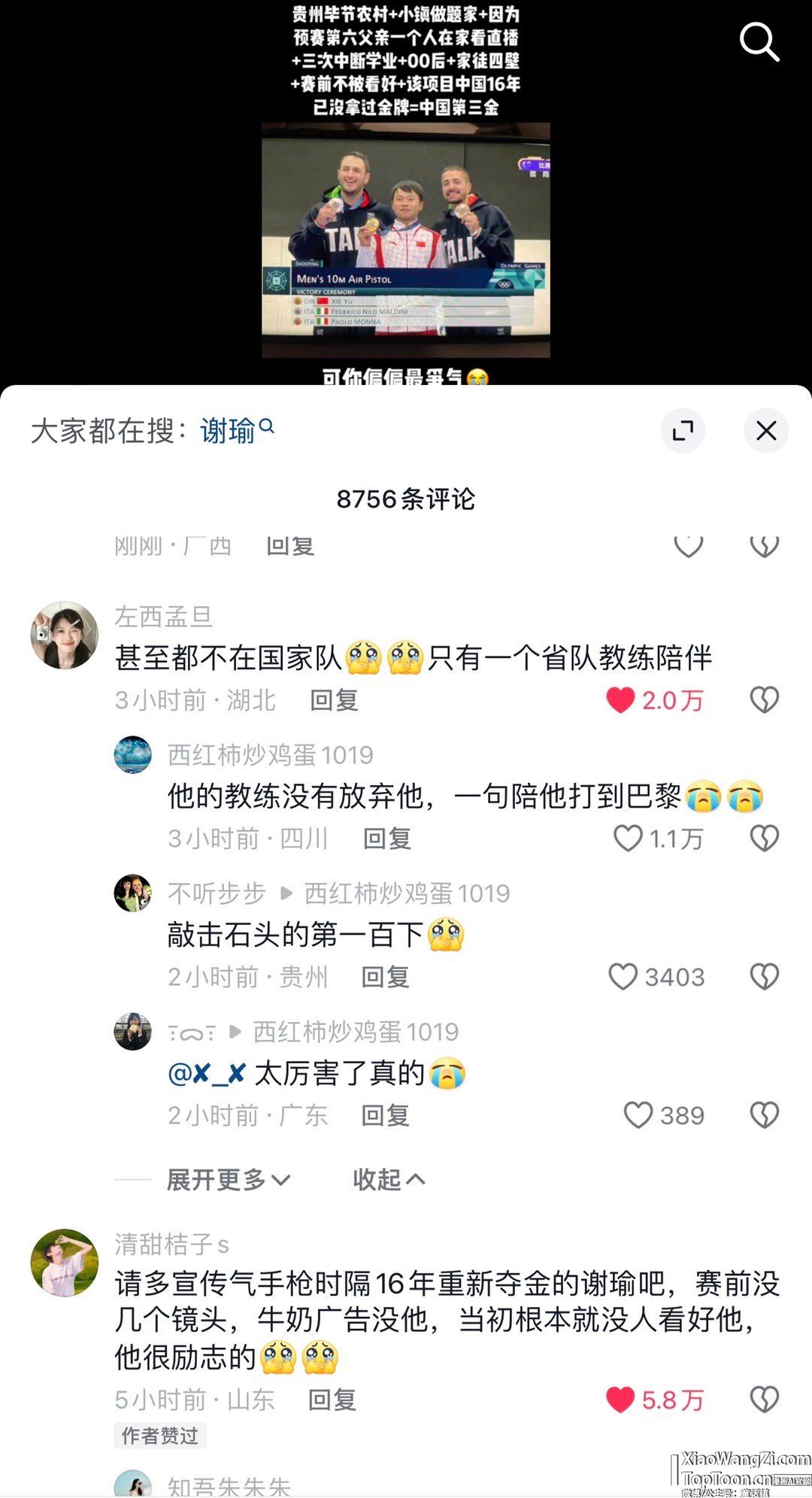Open 左西孟旦's profile avatar
812x1498 pixels.
click(65, 635)
